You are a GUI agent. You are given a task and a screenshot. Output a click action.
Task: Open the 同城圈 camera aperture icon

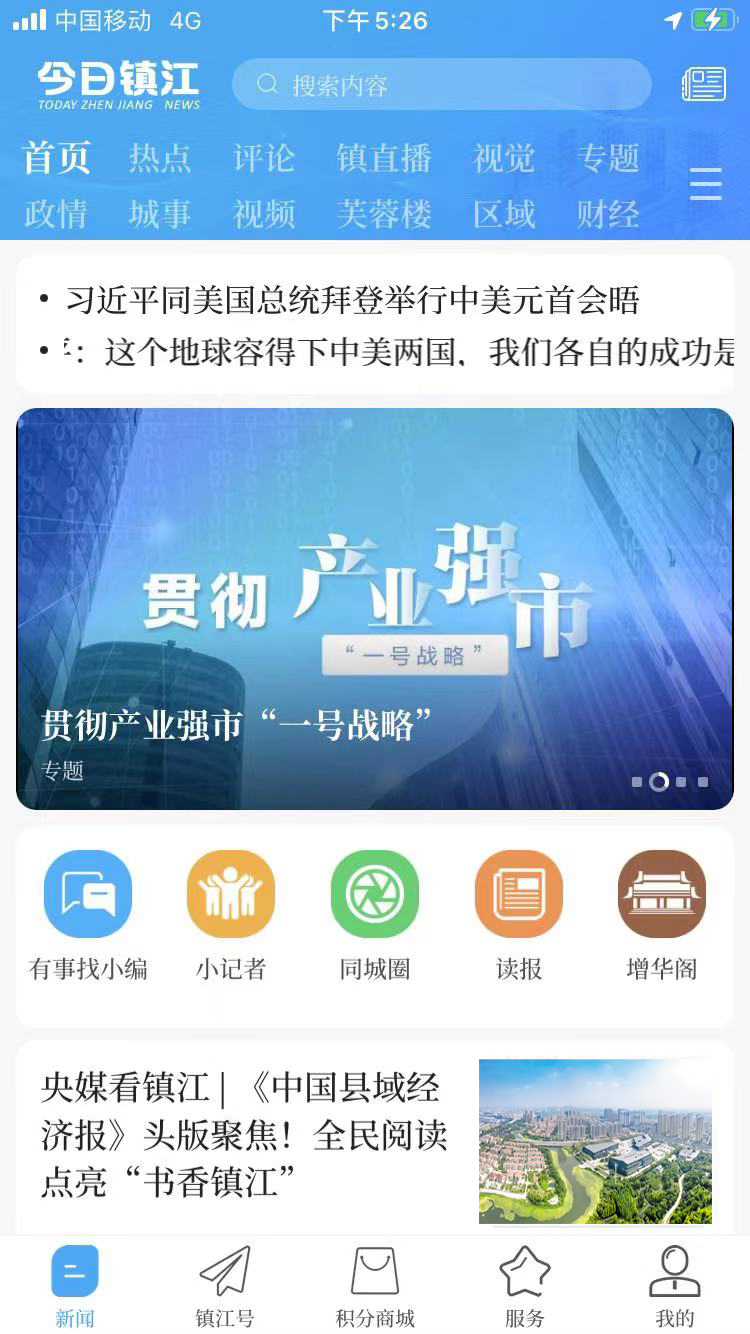point(375,895)
